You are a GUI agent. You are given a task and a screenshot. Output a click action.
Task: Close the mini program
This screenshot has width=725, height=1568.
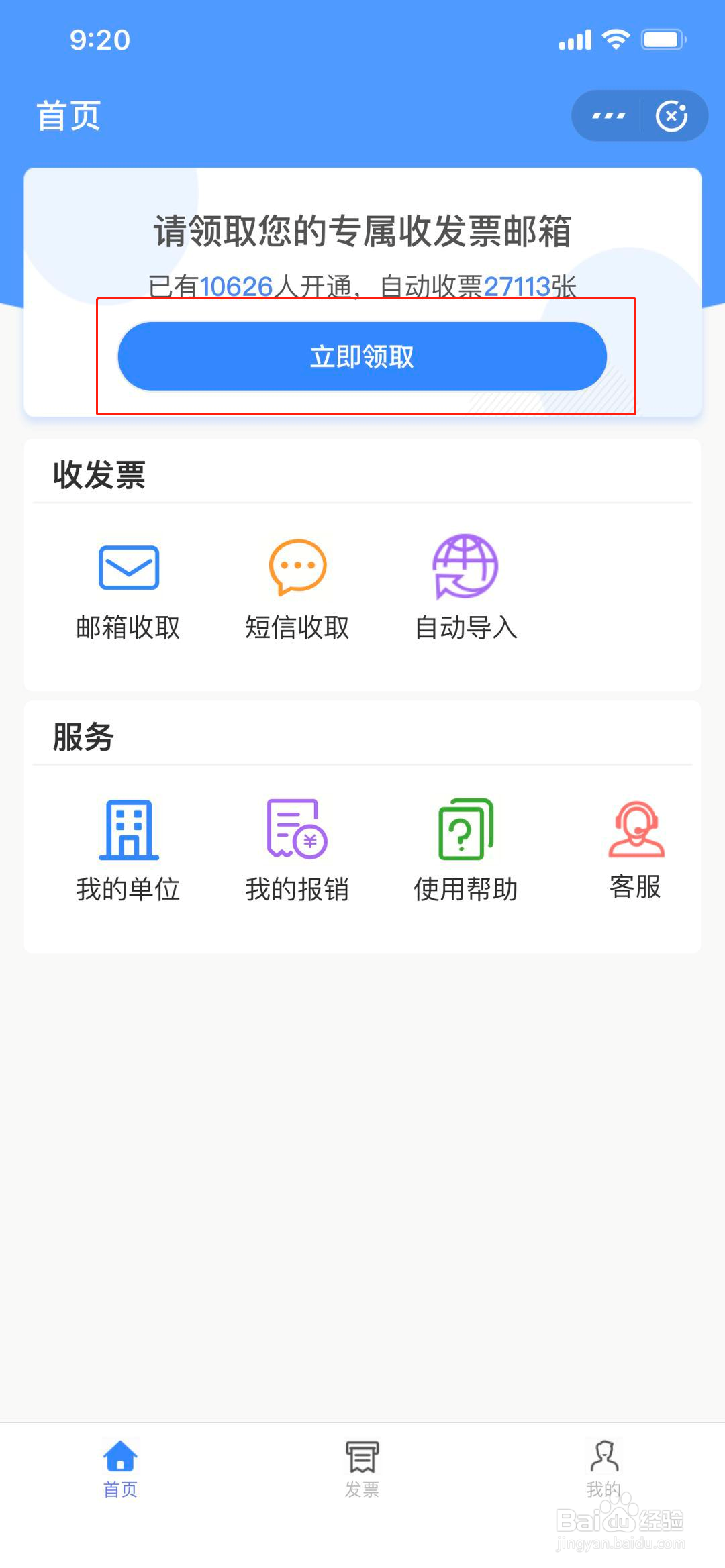[672, 116]
